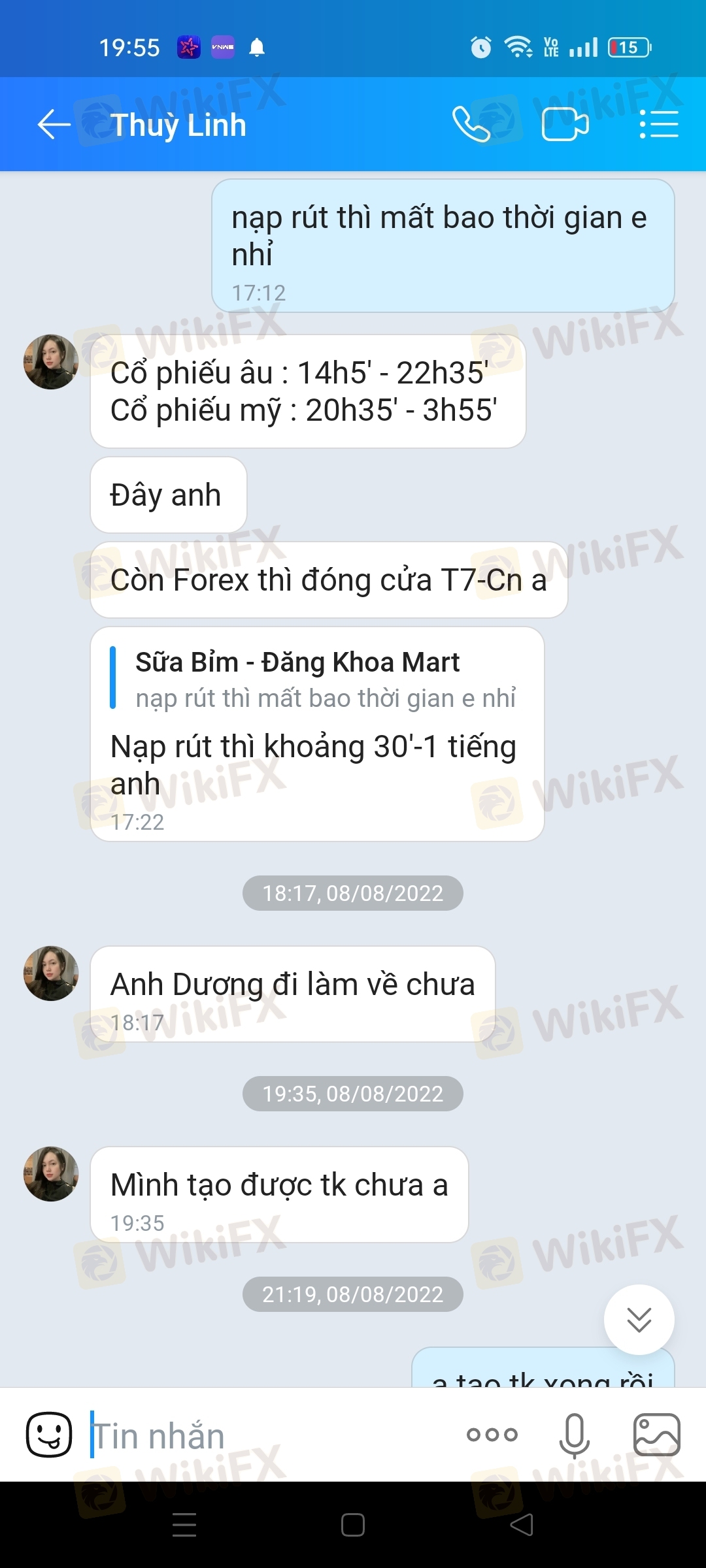
Task: Start a video call with Thuỳ Linh
Action: [565, 124]
